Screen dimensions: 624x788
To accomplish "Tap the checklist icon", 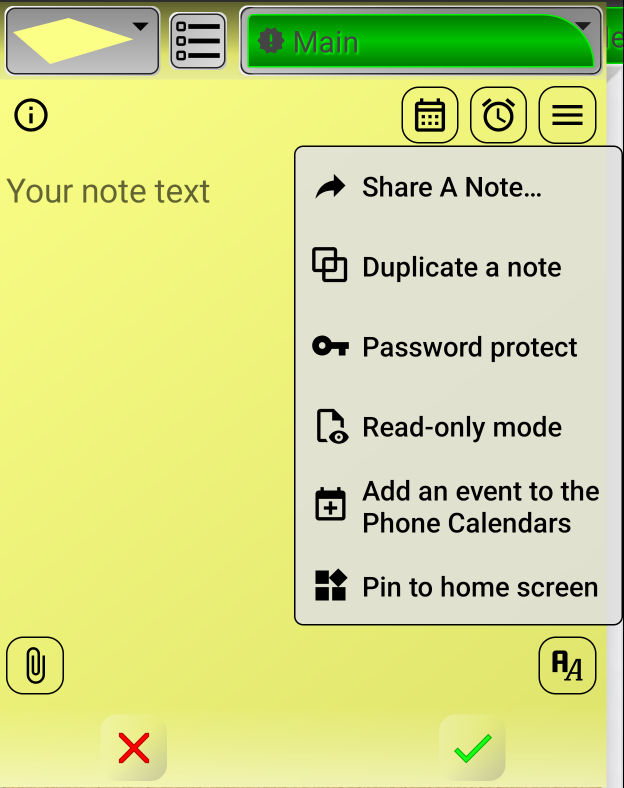I will click(x=198, y=41).
